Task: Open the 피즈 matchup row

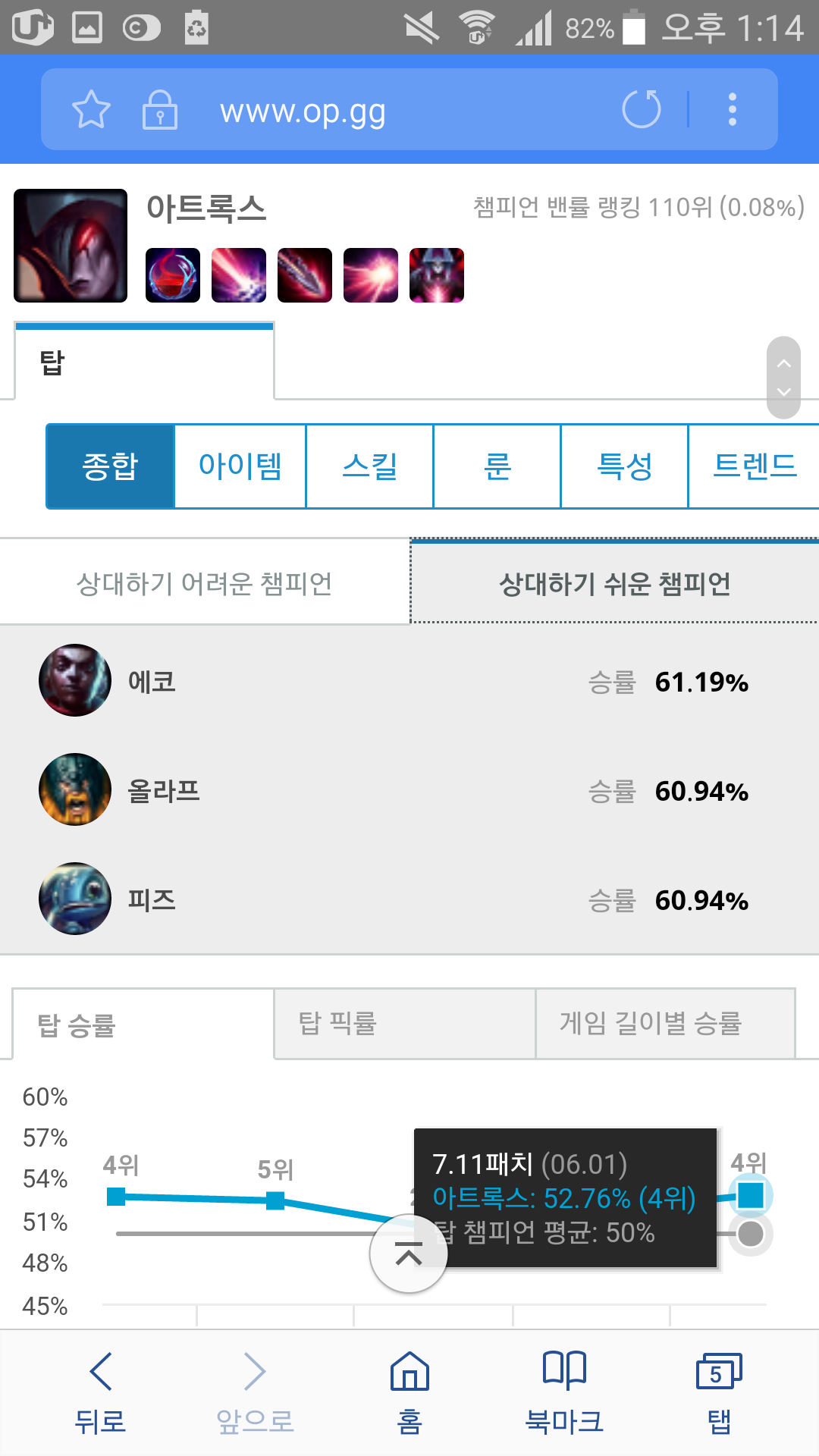Action: pyautogui.click(x=409, y=899)
